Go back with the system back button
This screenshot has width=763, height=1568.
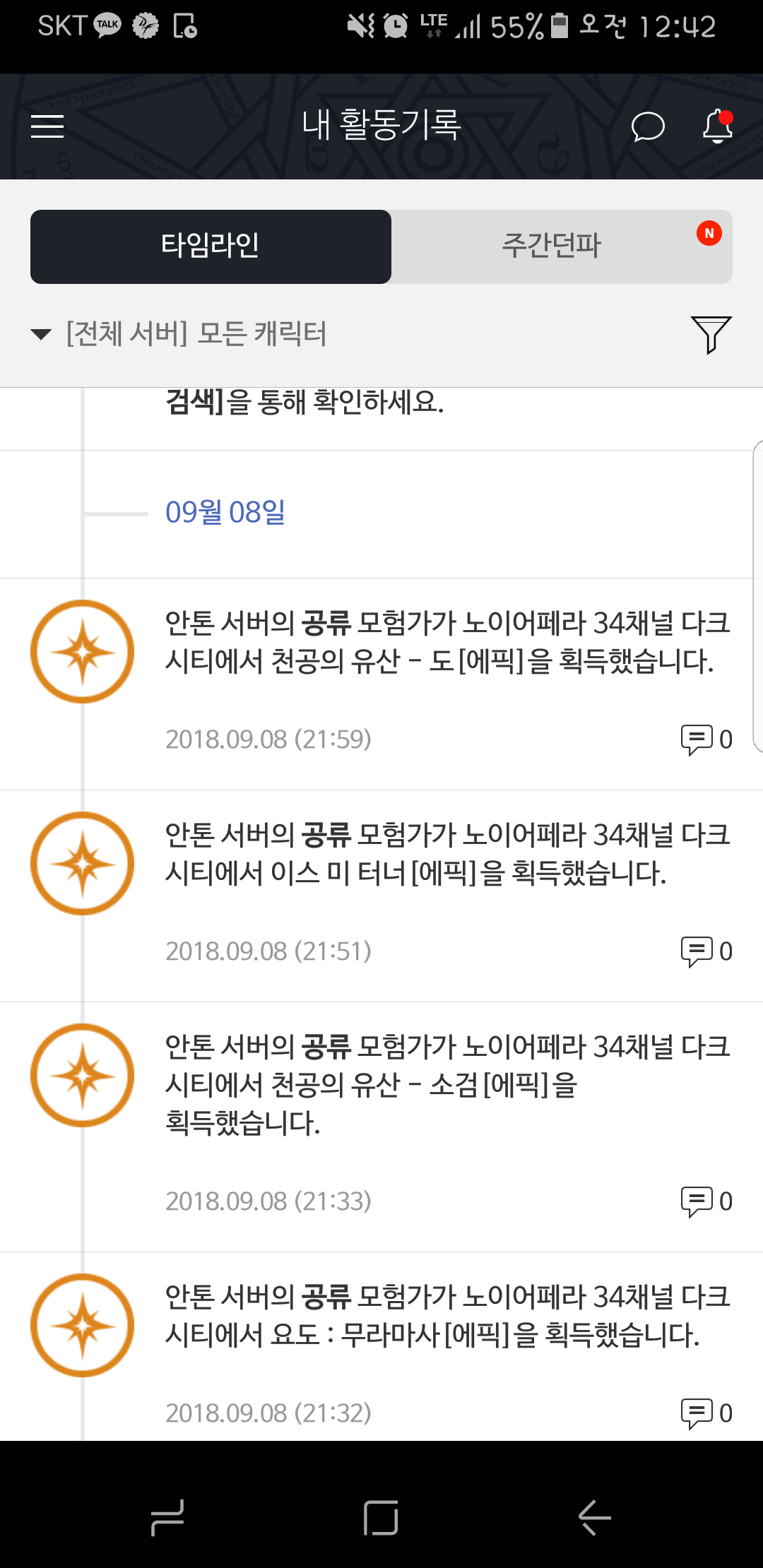click(595, 1517)
